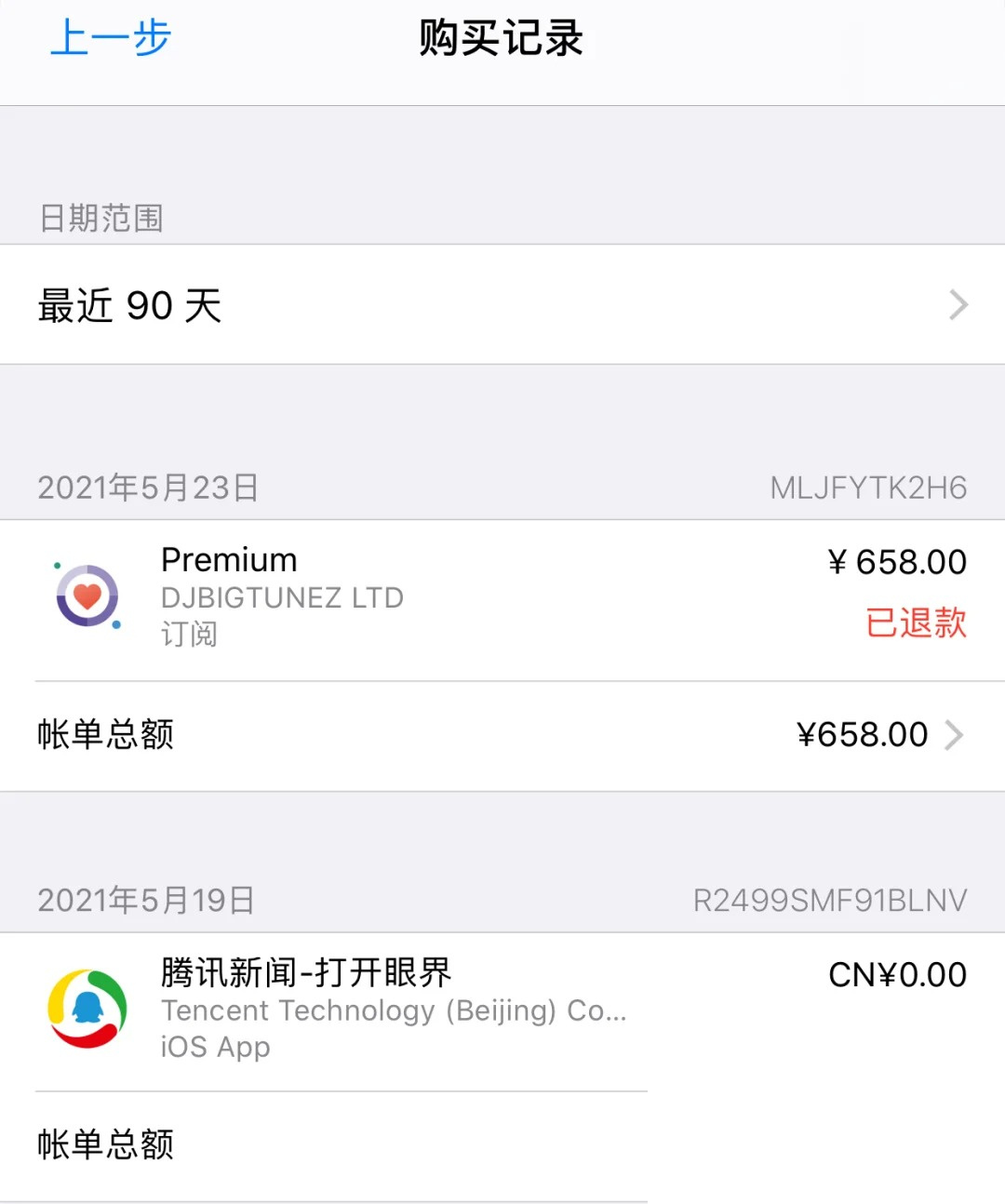Click the circular rainbow Tencent icon

(x=87, y=1010)
